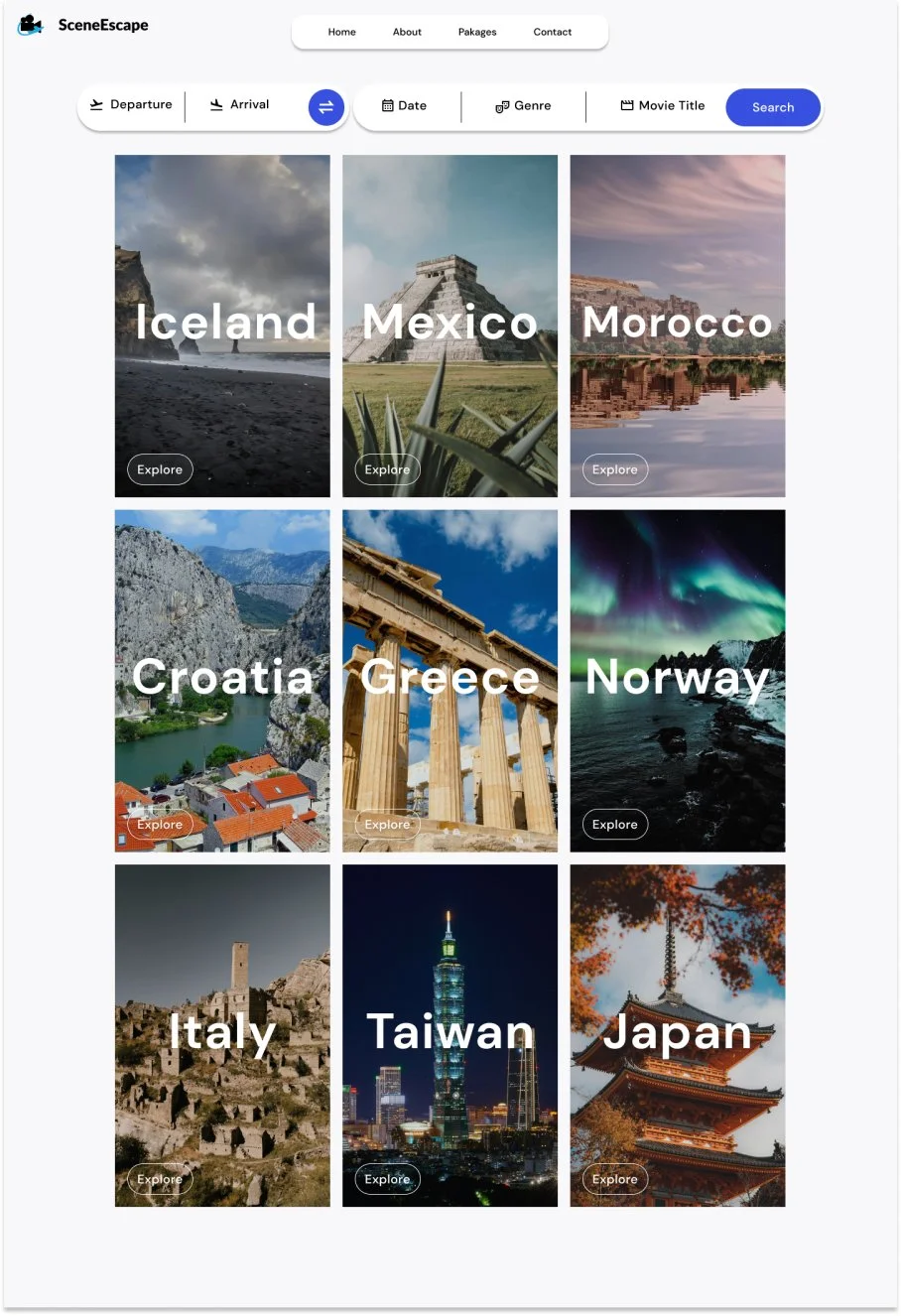Explore the Taiwan destination
901x1316 pixels.
pyautogui.click(x=387, y=1179)
